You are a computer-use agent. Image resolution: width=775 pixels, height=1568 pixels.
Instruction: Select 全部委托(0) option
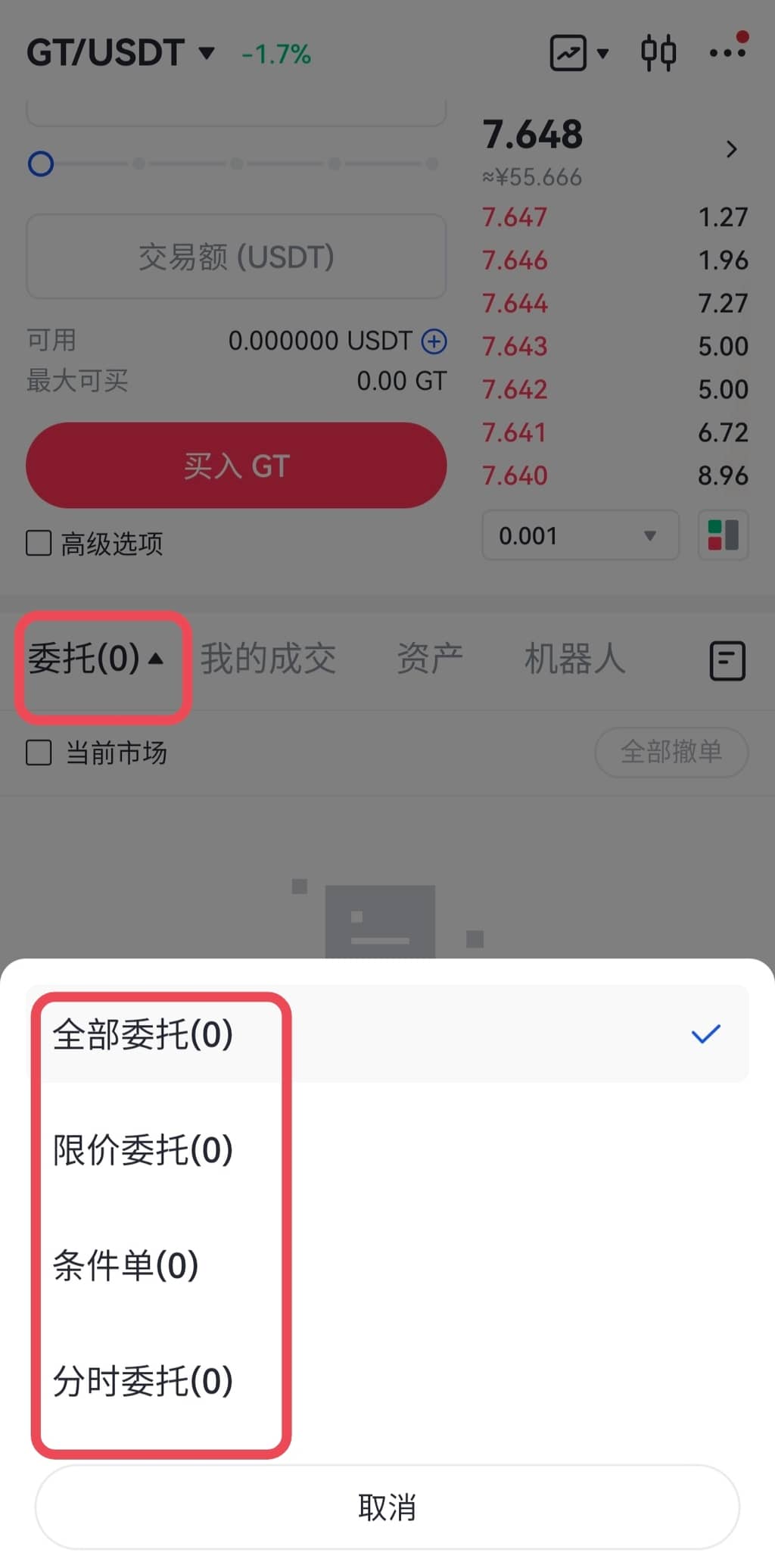click(144, 1034)
